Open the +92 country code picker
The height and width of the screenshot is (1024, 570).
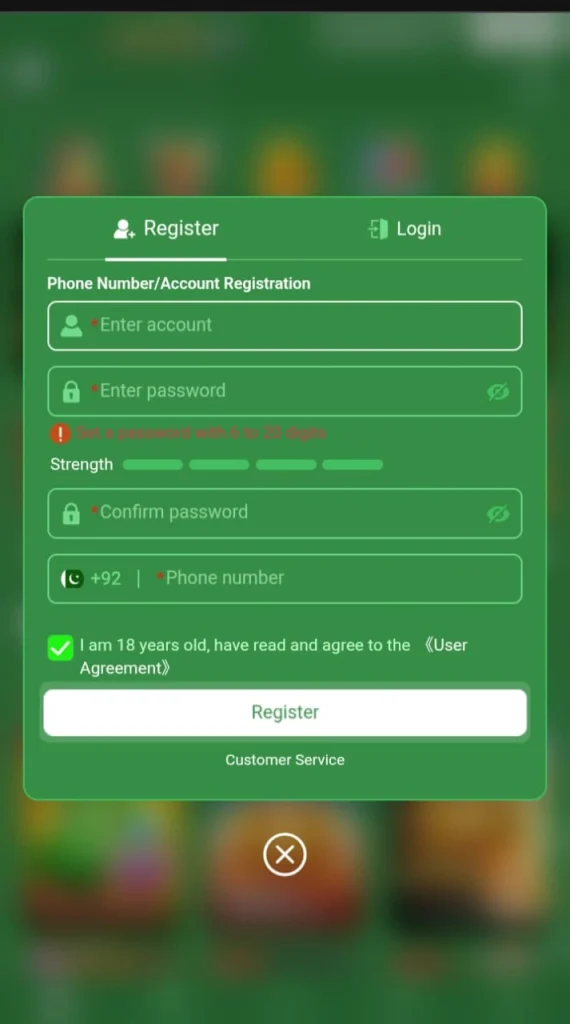(x=91, y=579)
